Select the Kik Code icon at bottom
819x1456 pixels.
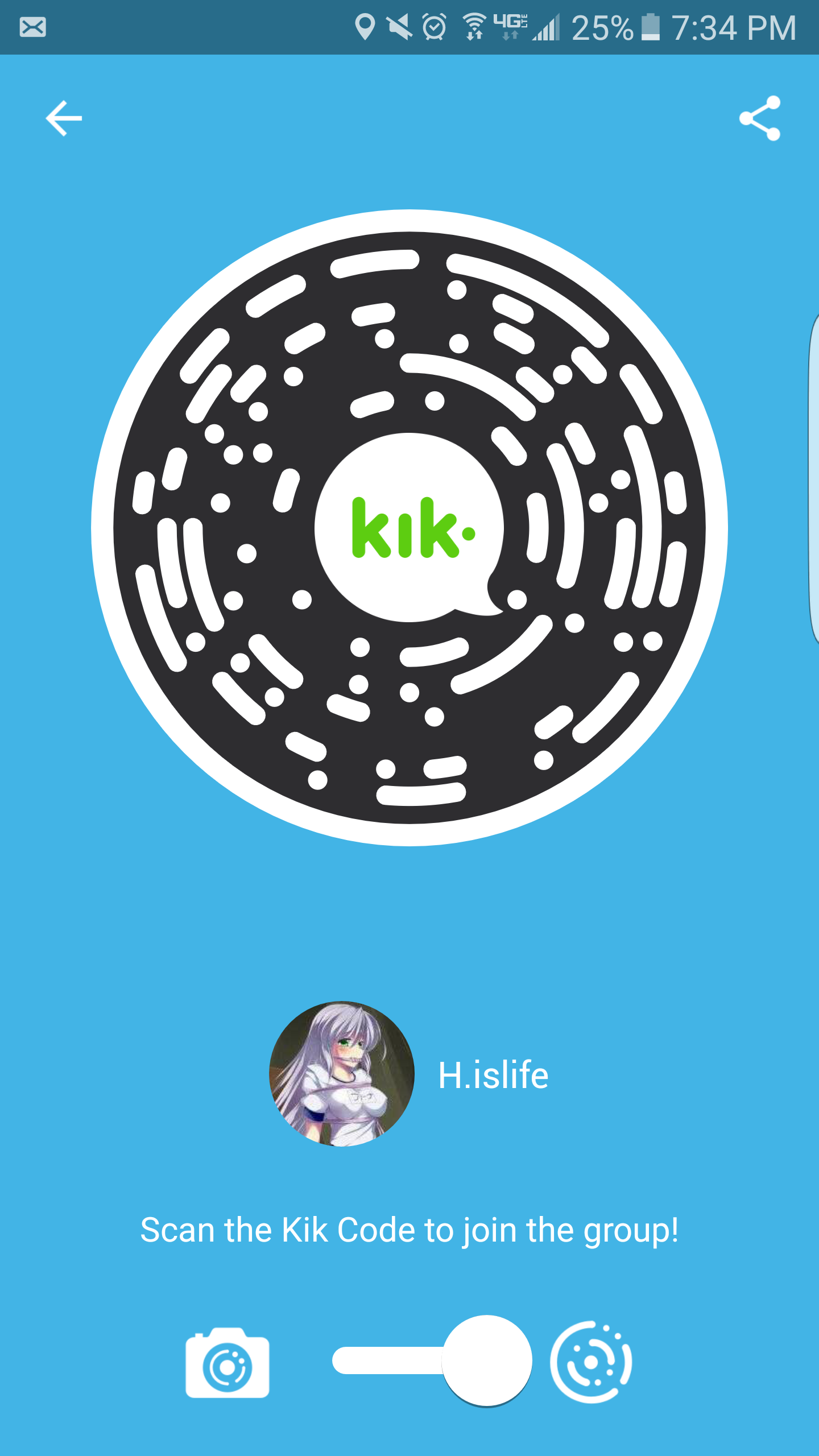pos(591,1362)
